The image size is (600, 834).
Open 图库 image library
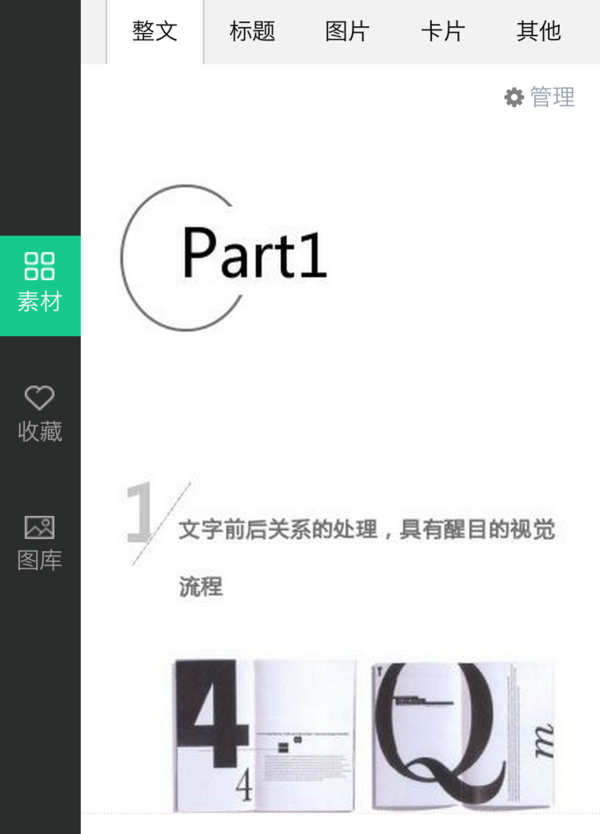coord(40,543)
